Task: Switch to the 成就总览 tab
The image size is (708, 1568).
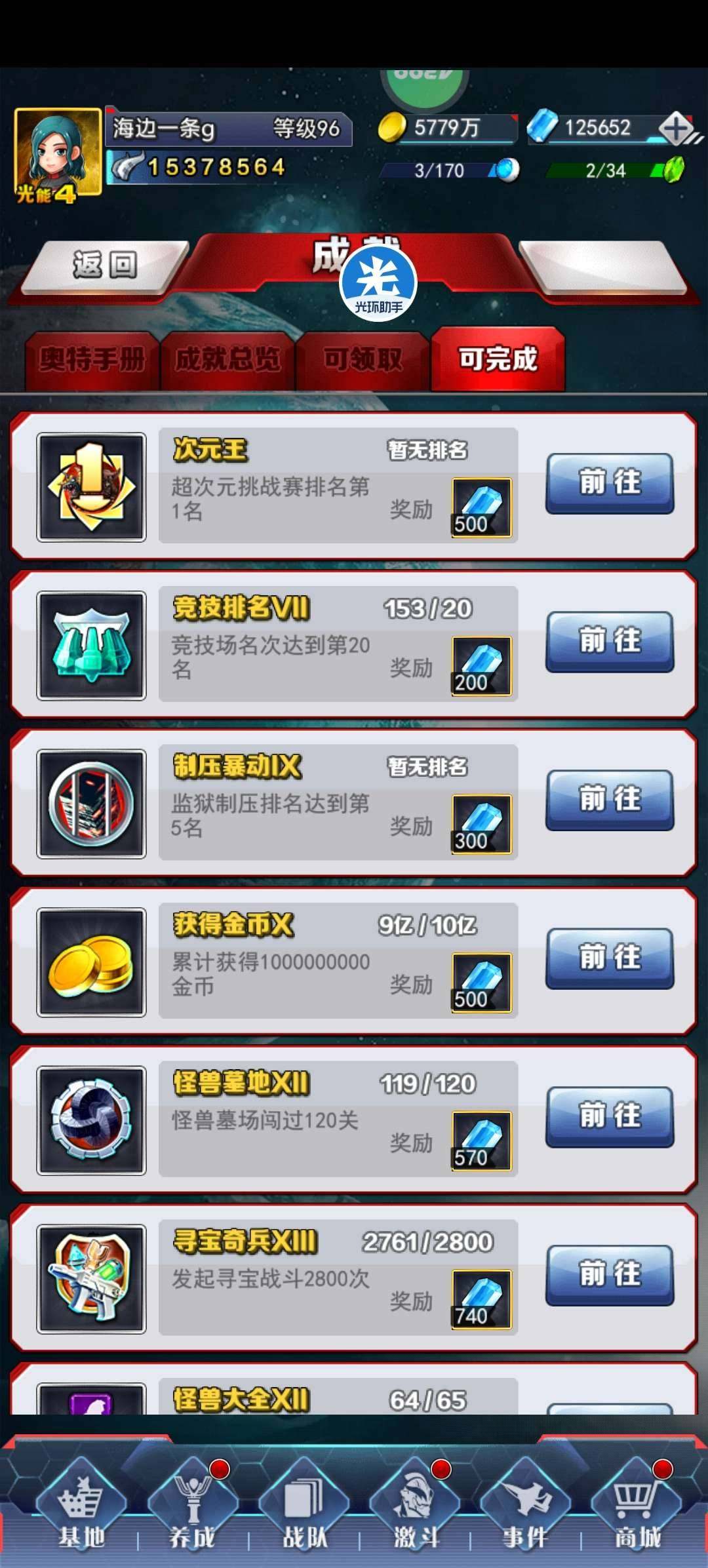Action: pos(227,359)
